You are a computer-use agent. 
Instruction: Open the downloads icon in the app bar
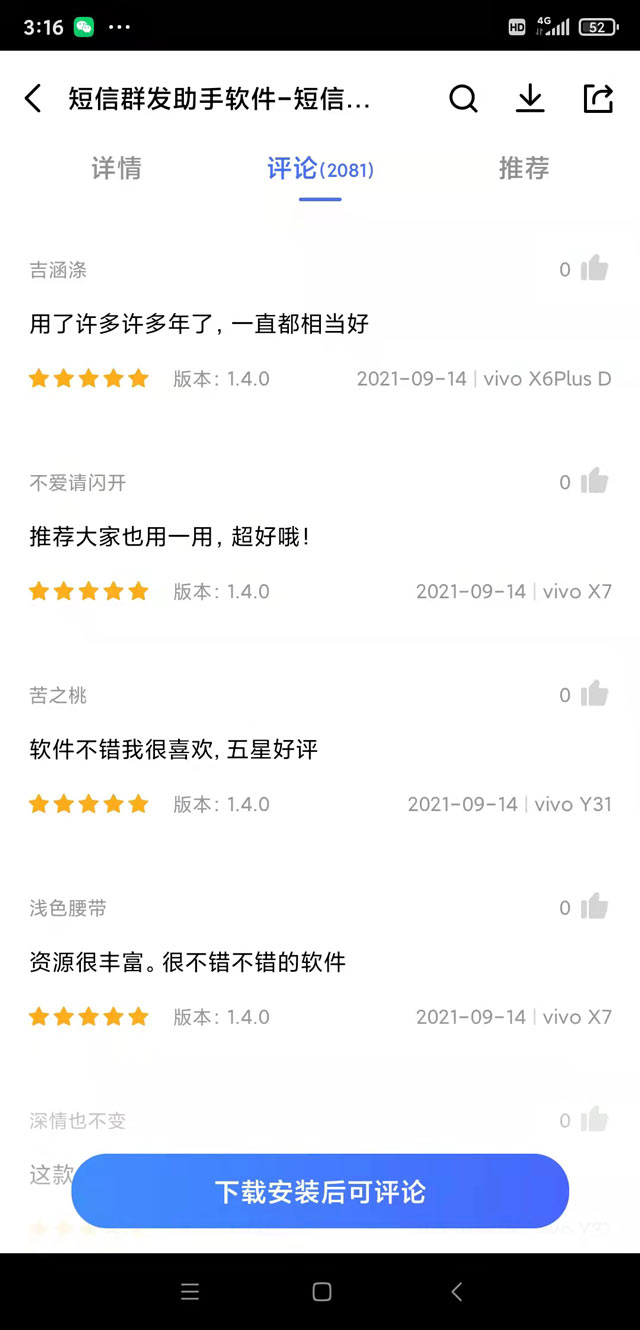[x=530, y=99]
